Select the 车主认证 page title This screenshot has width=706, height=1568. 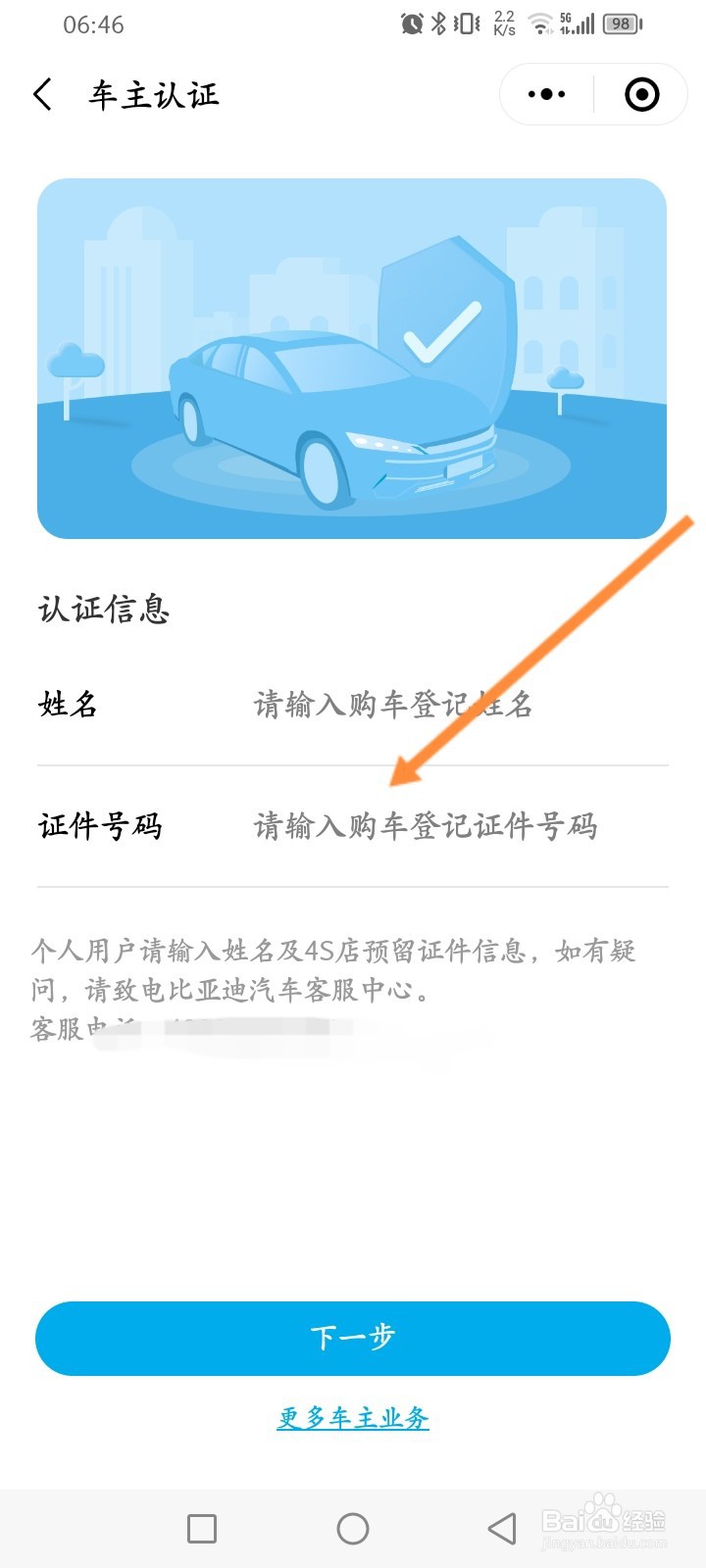[x=152, y=94]
